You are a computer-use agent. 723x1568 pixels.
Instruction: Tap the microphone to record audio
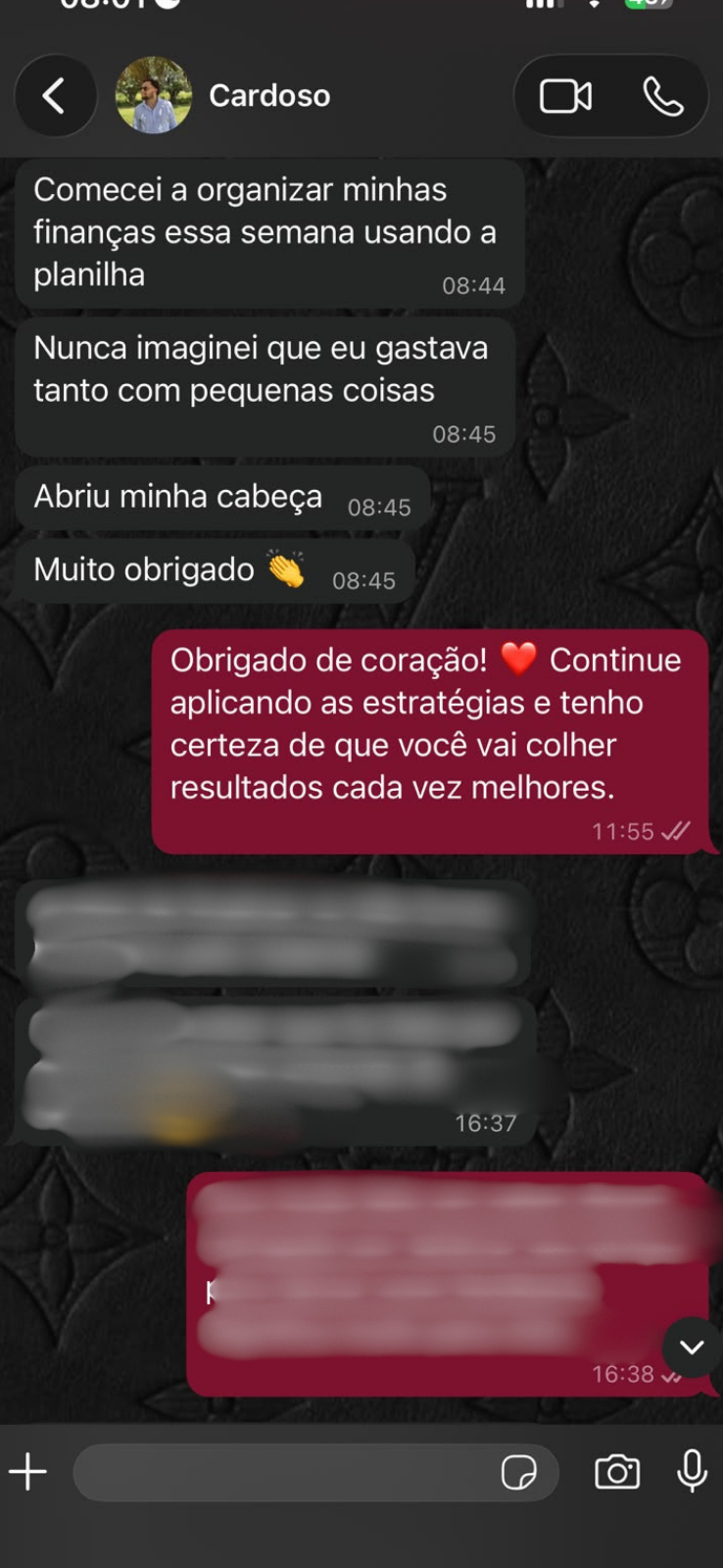tap(692, 1471)
